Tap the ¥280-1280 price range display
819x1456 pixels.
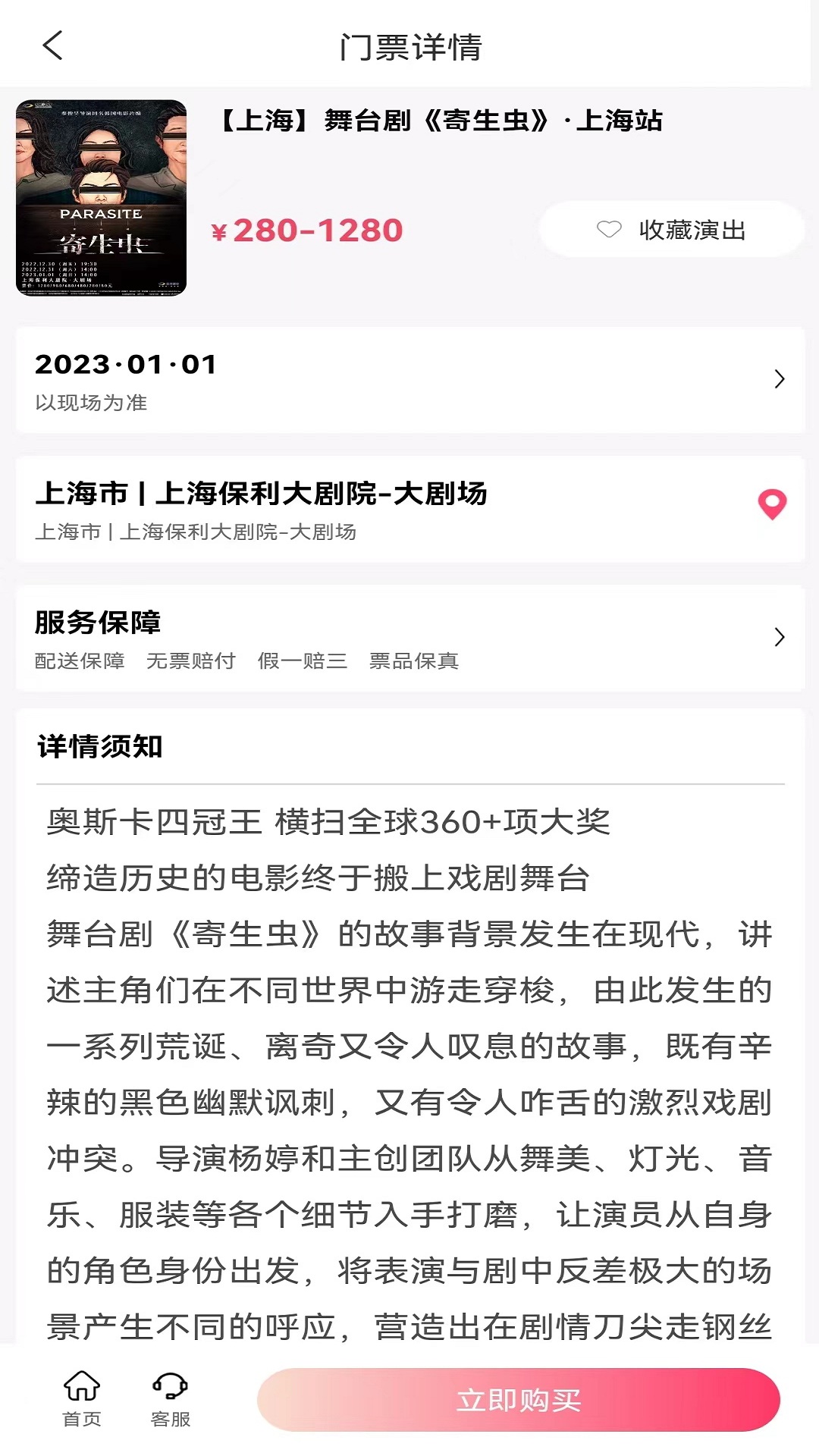click(x=307, y=231)
